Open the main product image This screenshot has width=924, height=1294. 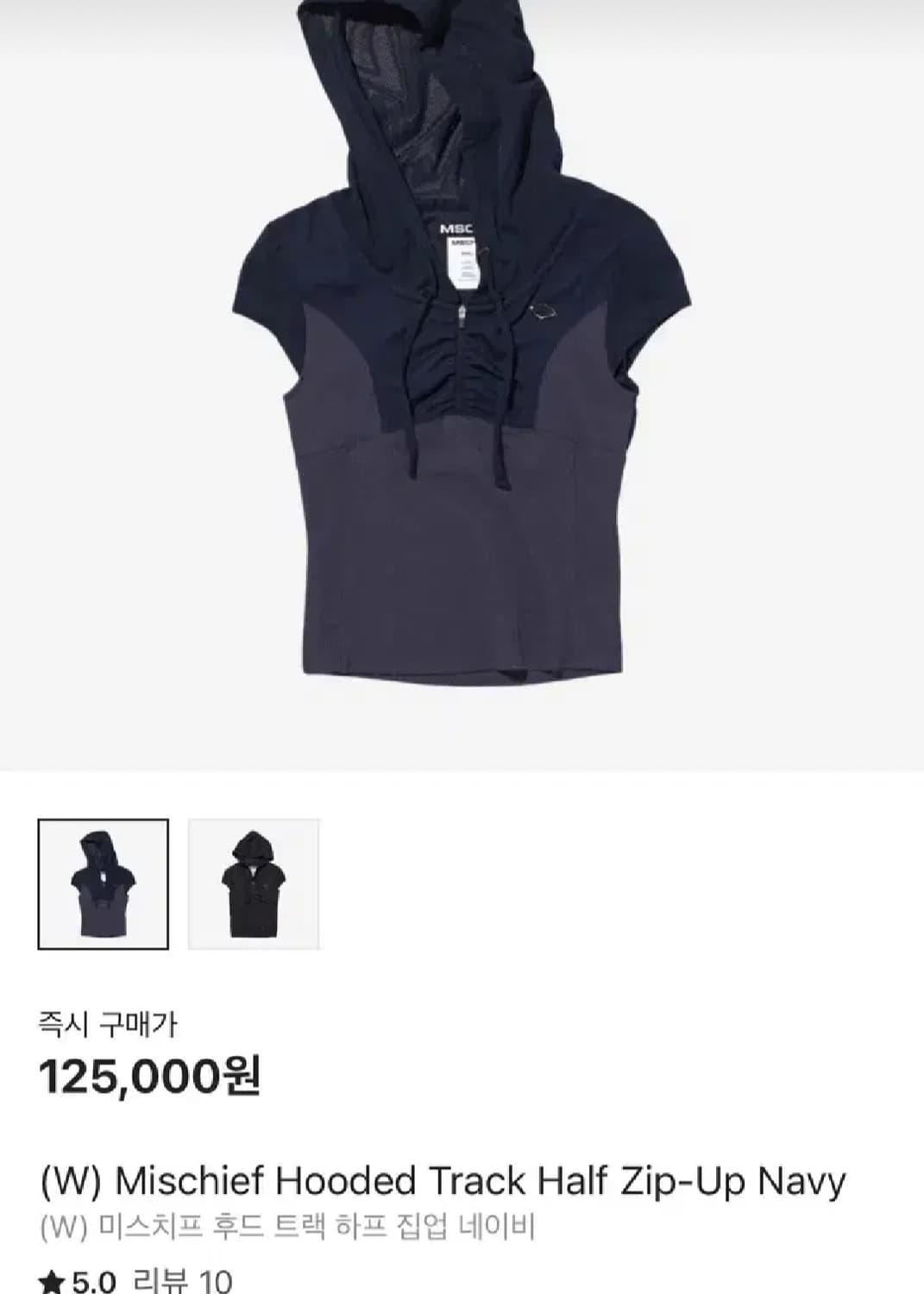pyautogui.click(x=462, y=385)
